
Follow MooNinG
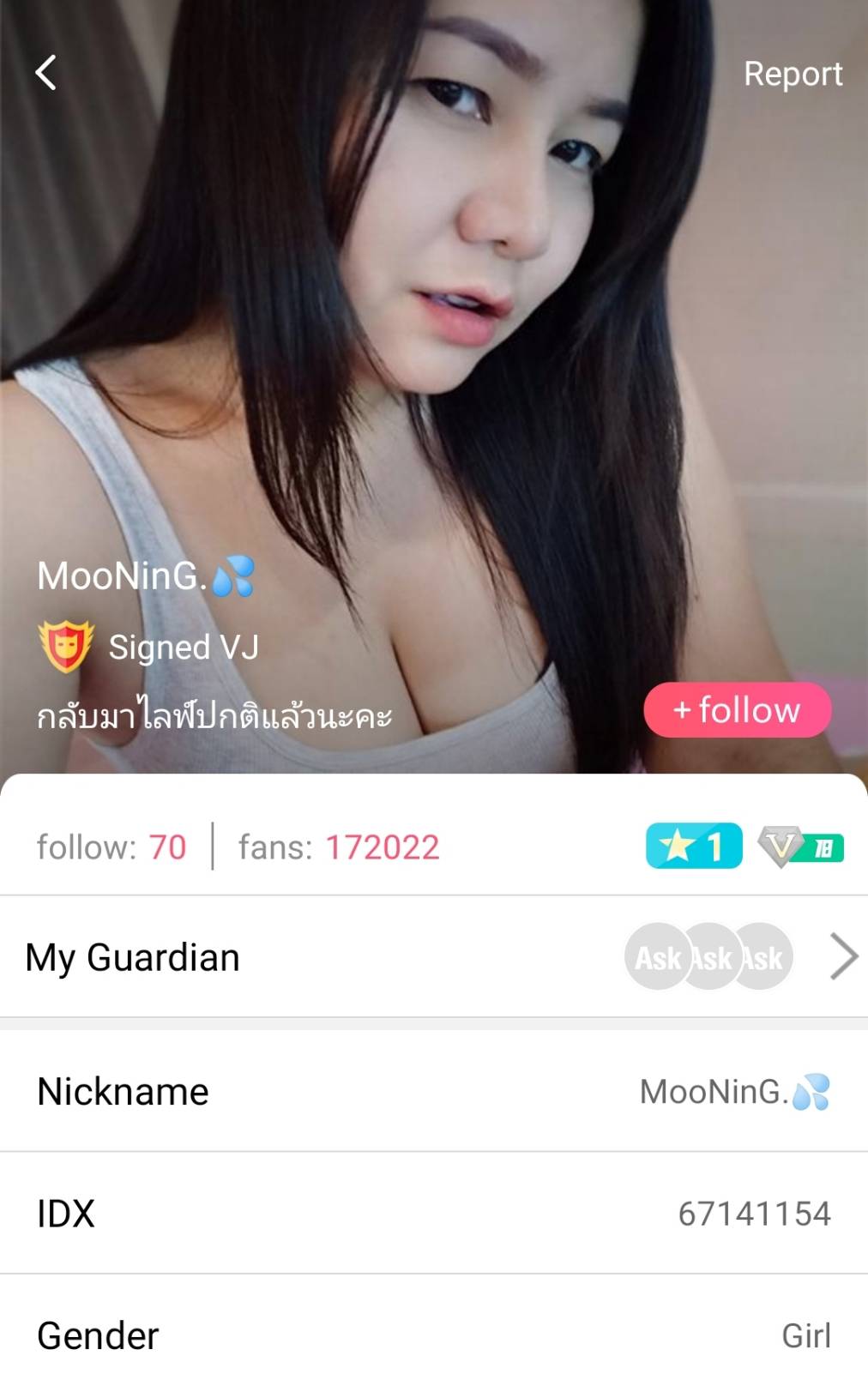pos(737,710)
